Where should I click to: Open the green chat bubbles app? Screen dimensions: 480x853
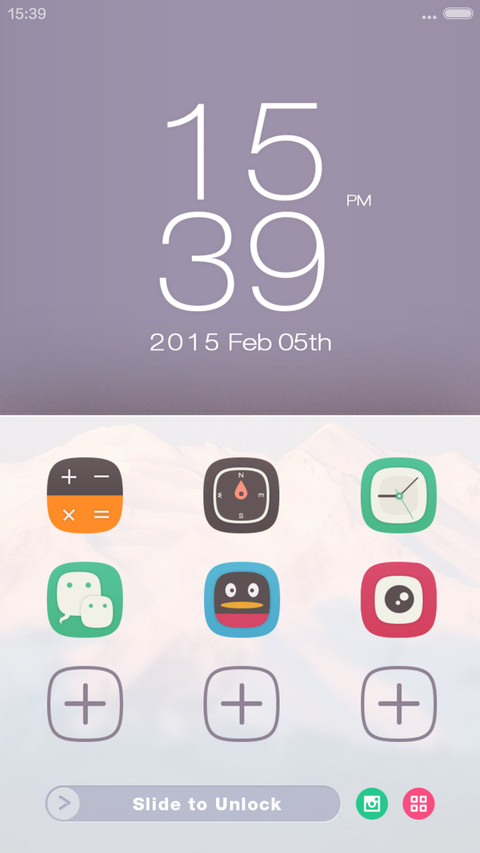click(85, 599)
